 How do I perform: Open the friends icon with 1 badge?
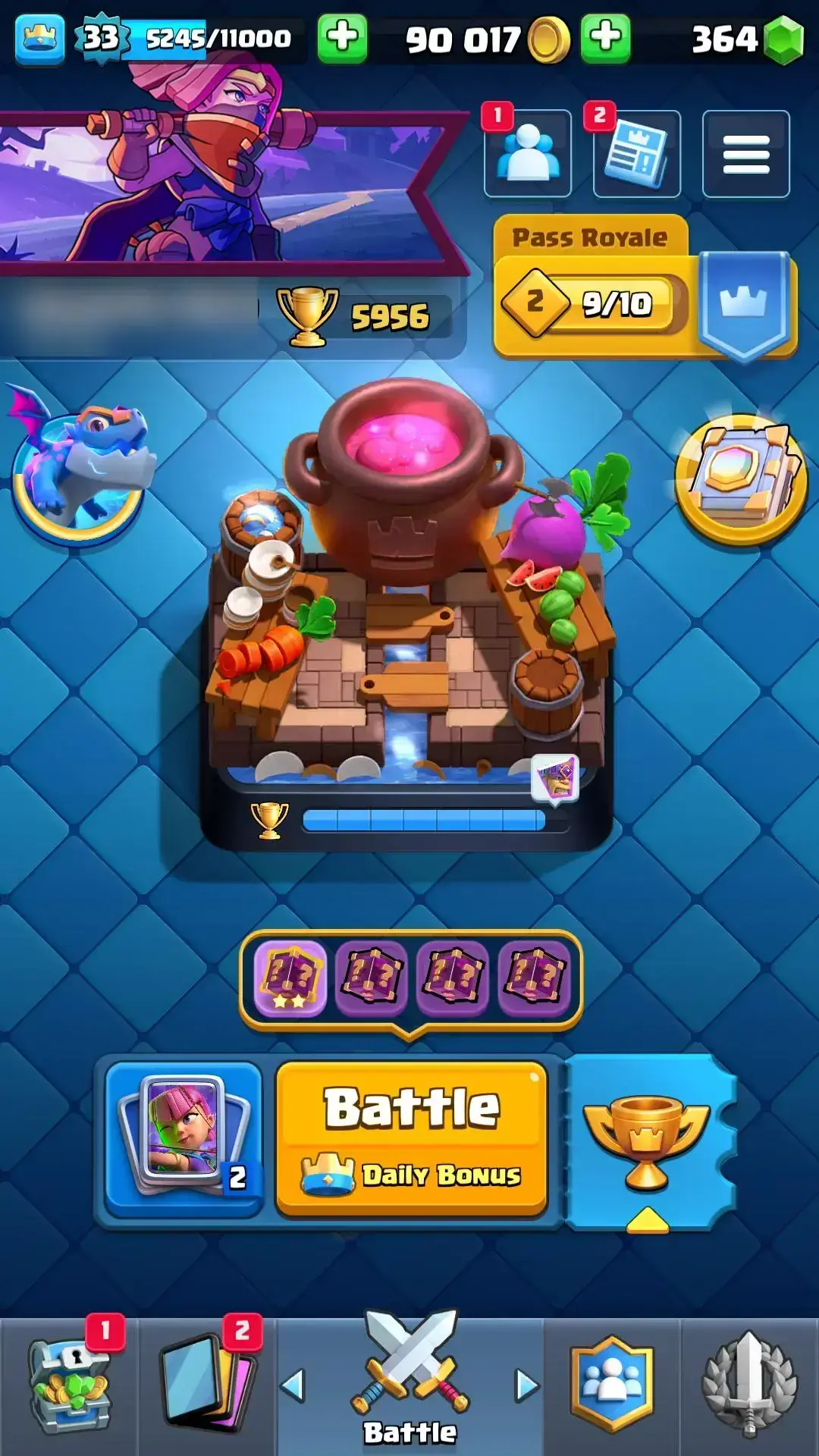coord(528,154)
